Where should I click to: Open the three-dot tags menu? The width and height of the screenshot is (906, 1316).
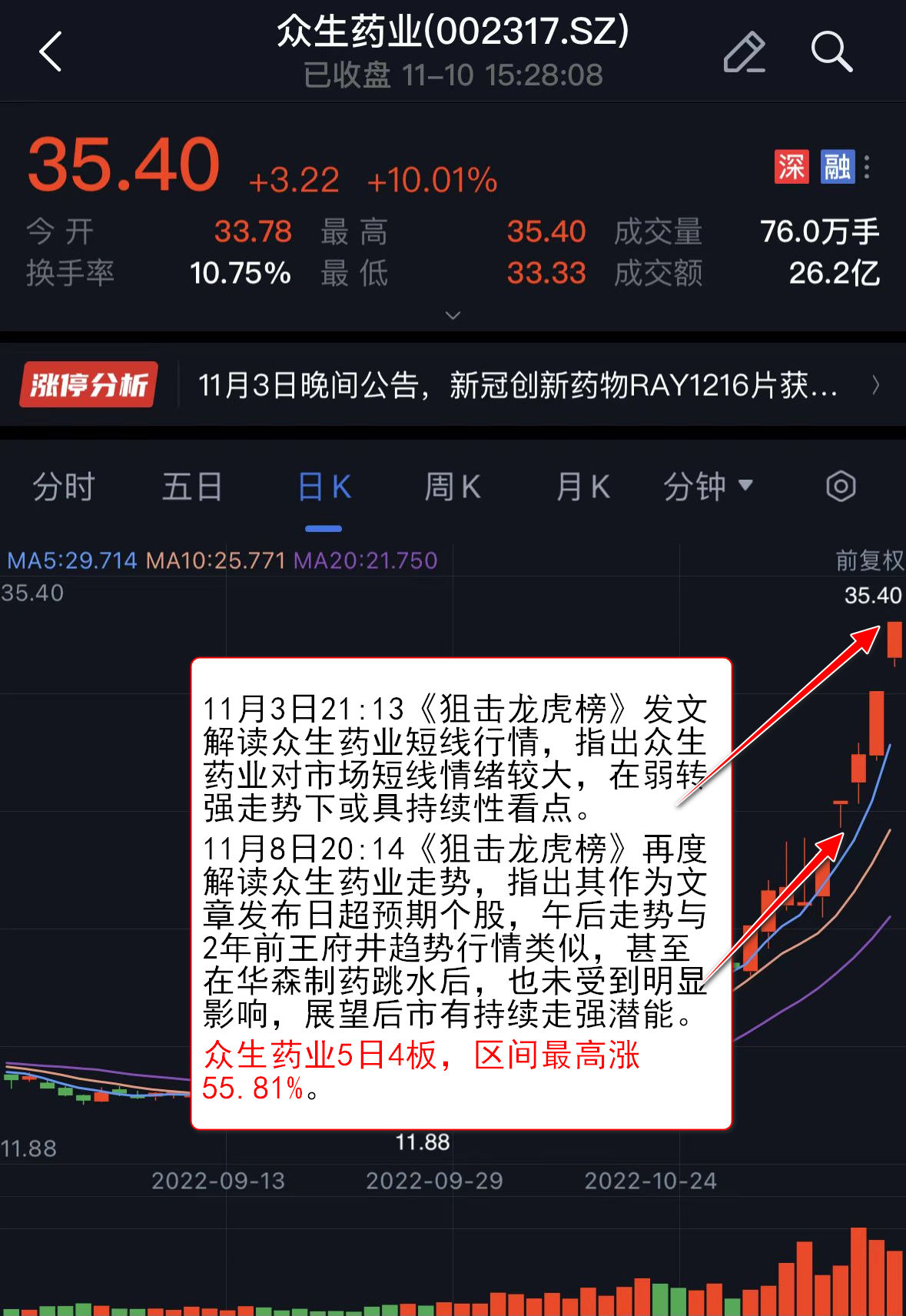coord(868,167)
